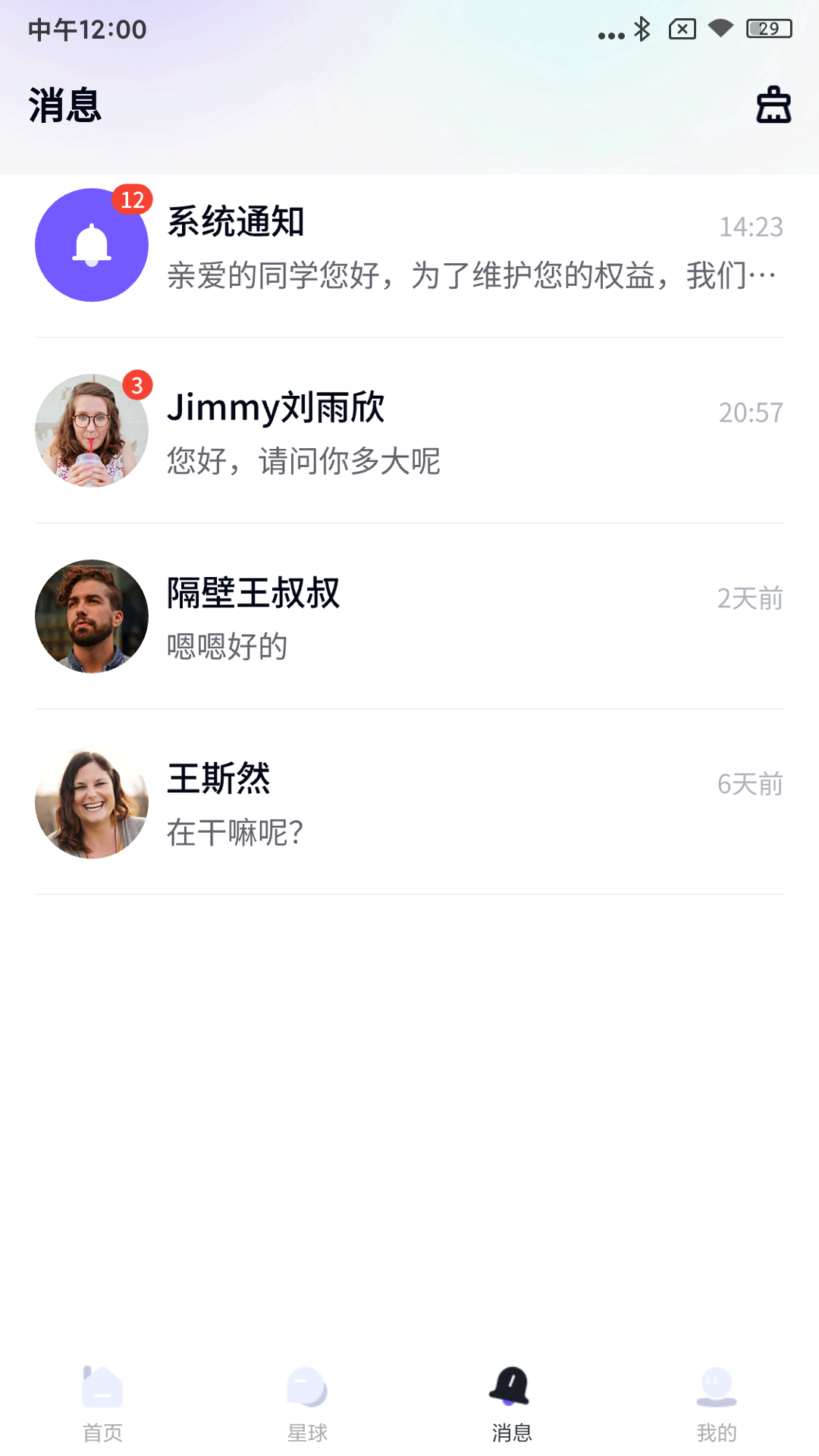Open the conversation with 隔壁王叔叔
The height and width of the screenshot is (1456, 819).
pos(425,617)
